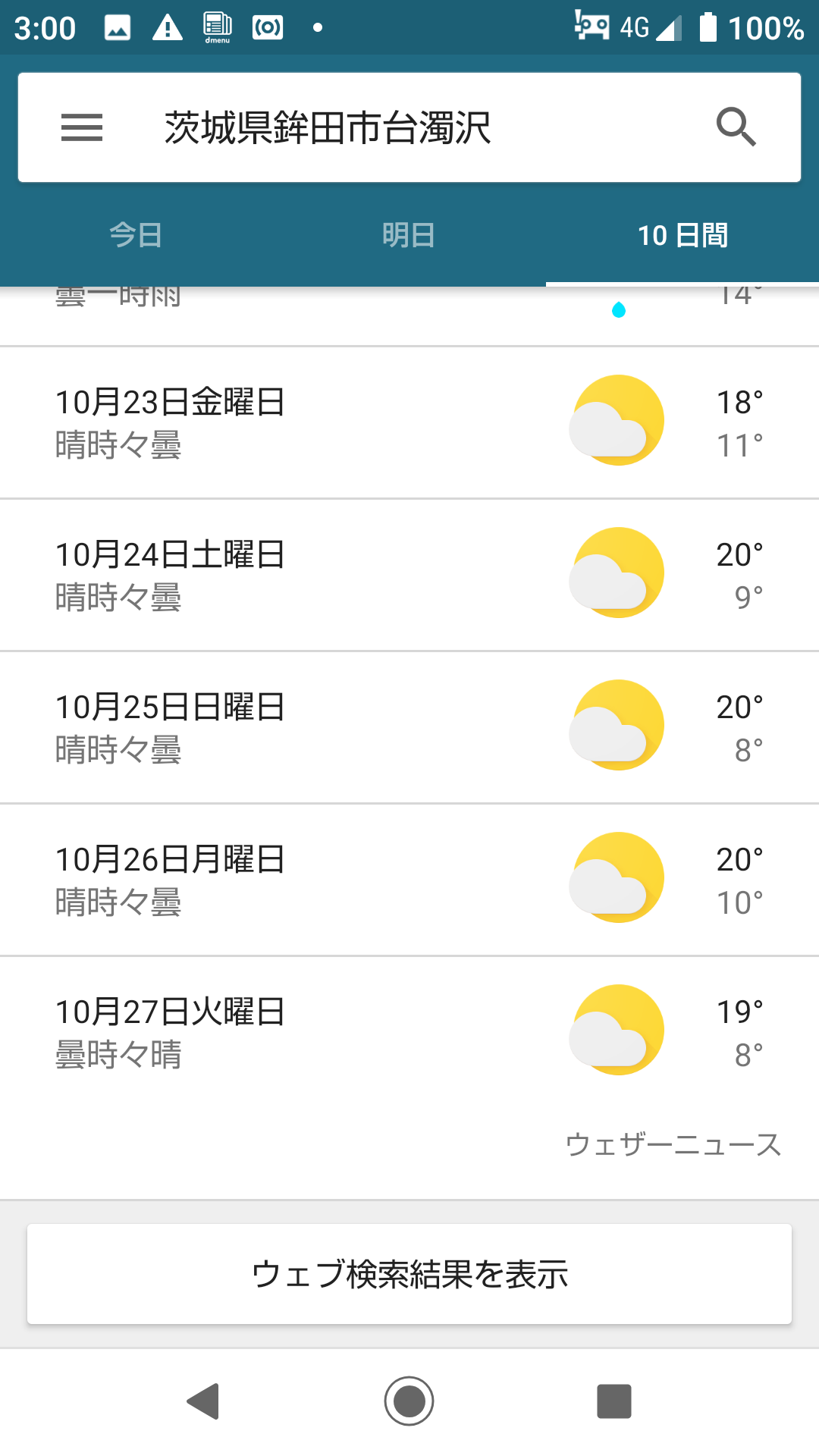Go to the home screen

(409, 1401)
